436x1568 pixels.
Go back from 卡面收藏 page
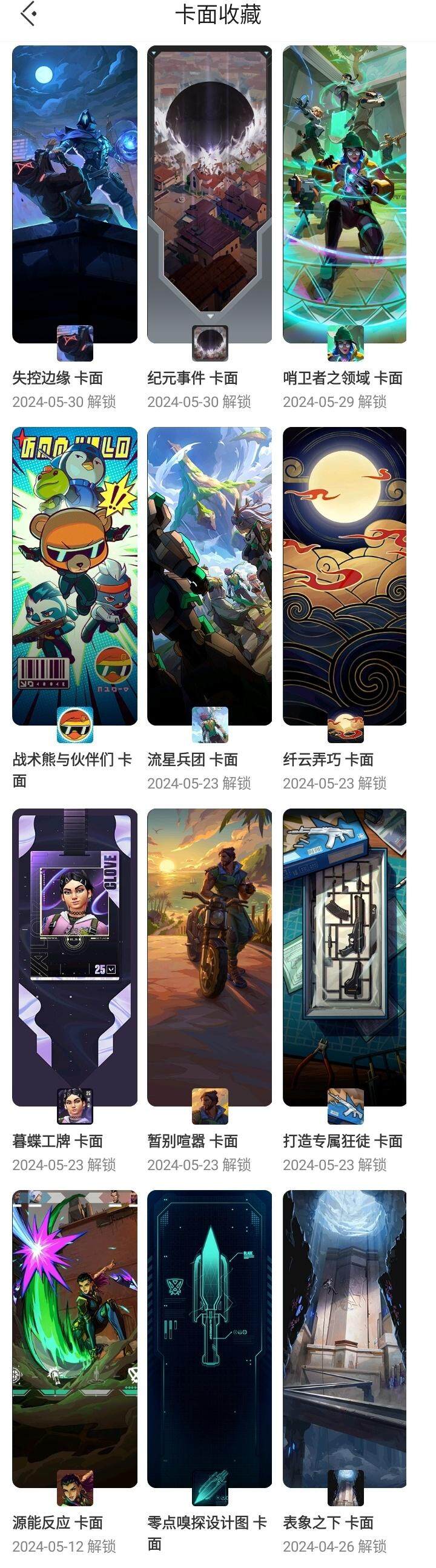[28, 15]
